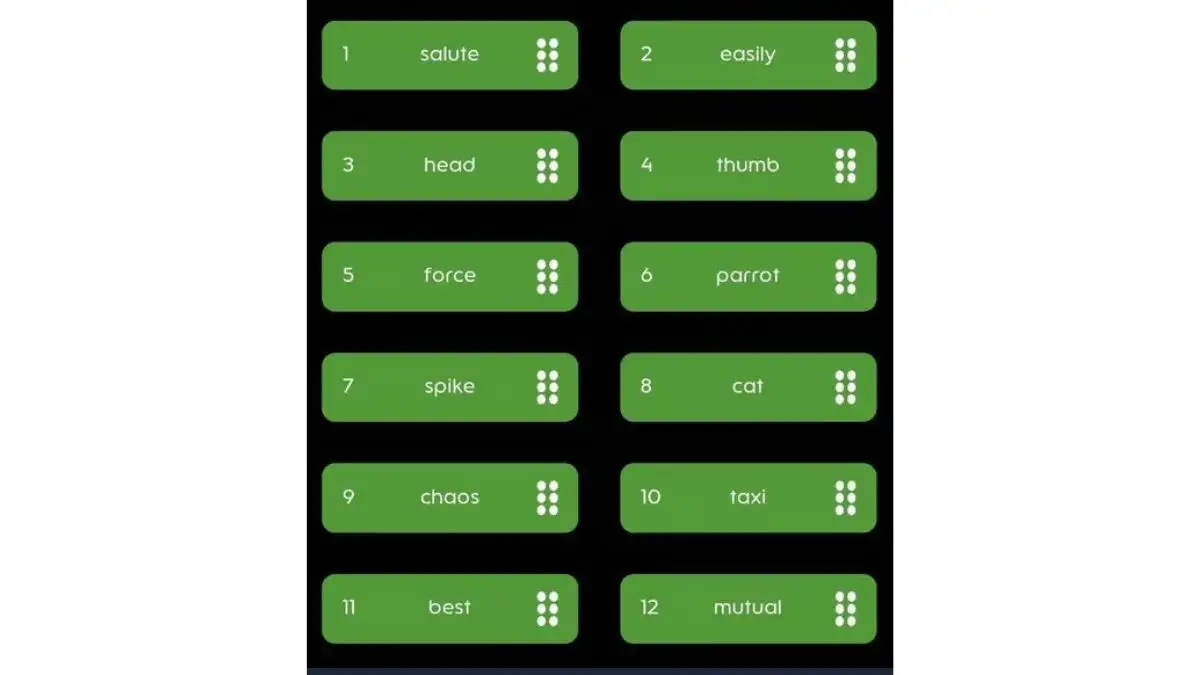Image resolution: width=1200 pixels, height=675 pixels.
Task: Select the 'thumb' word chip
Action: click(747, 166)
